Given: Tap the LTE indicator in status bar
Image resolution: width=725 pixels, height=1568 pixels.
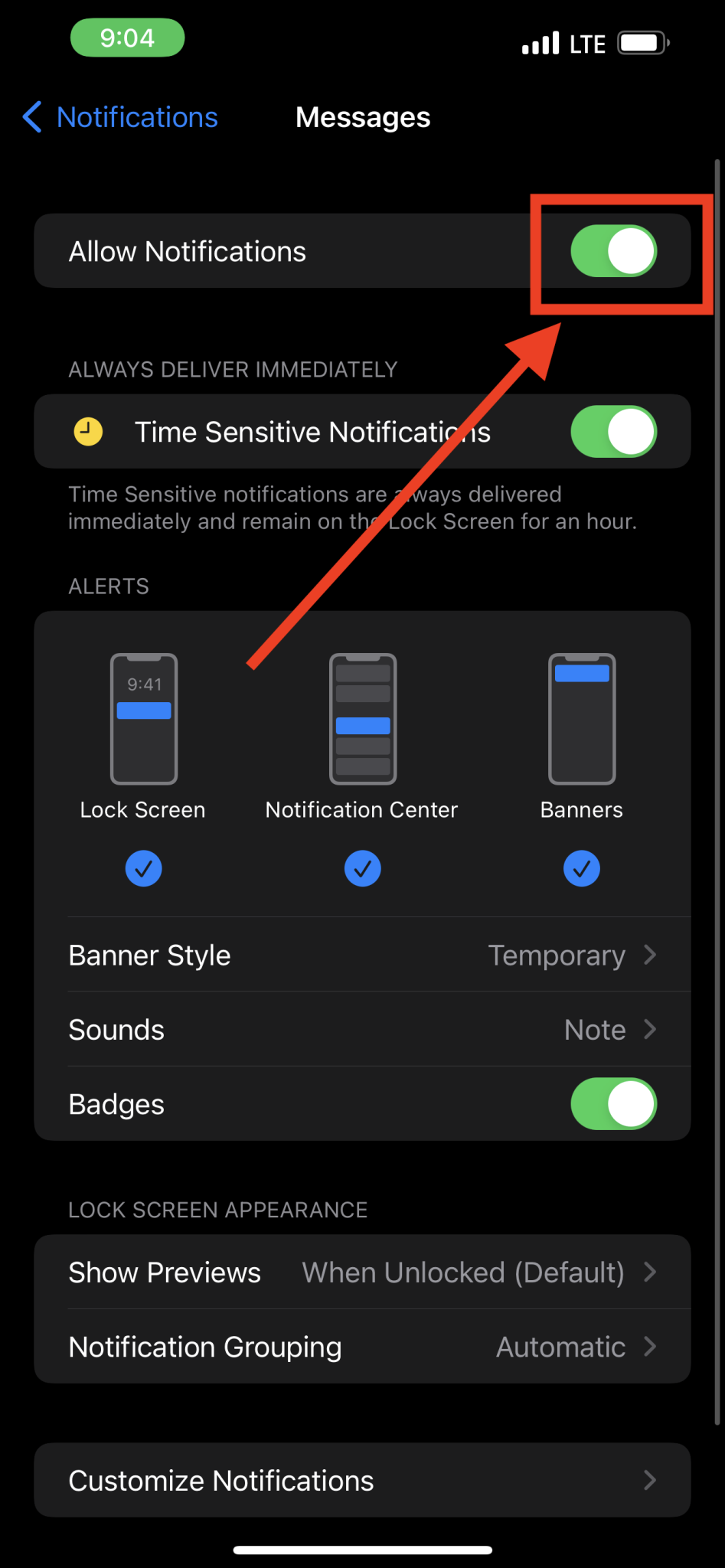Looking at the screenshot, I should click(587, 44).
